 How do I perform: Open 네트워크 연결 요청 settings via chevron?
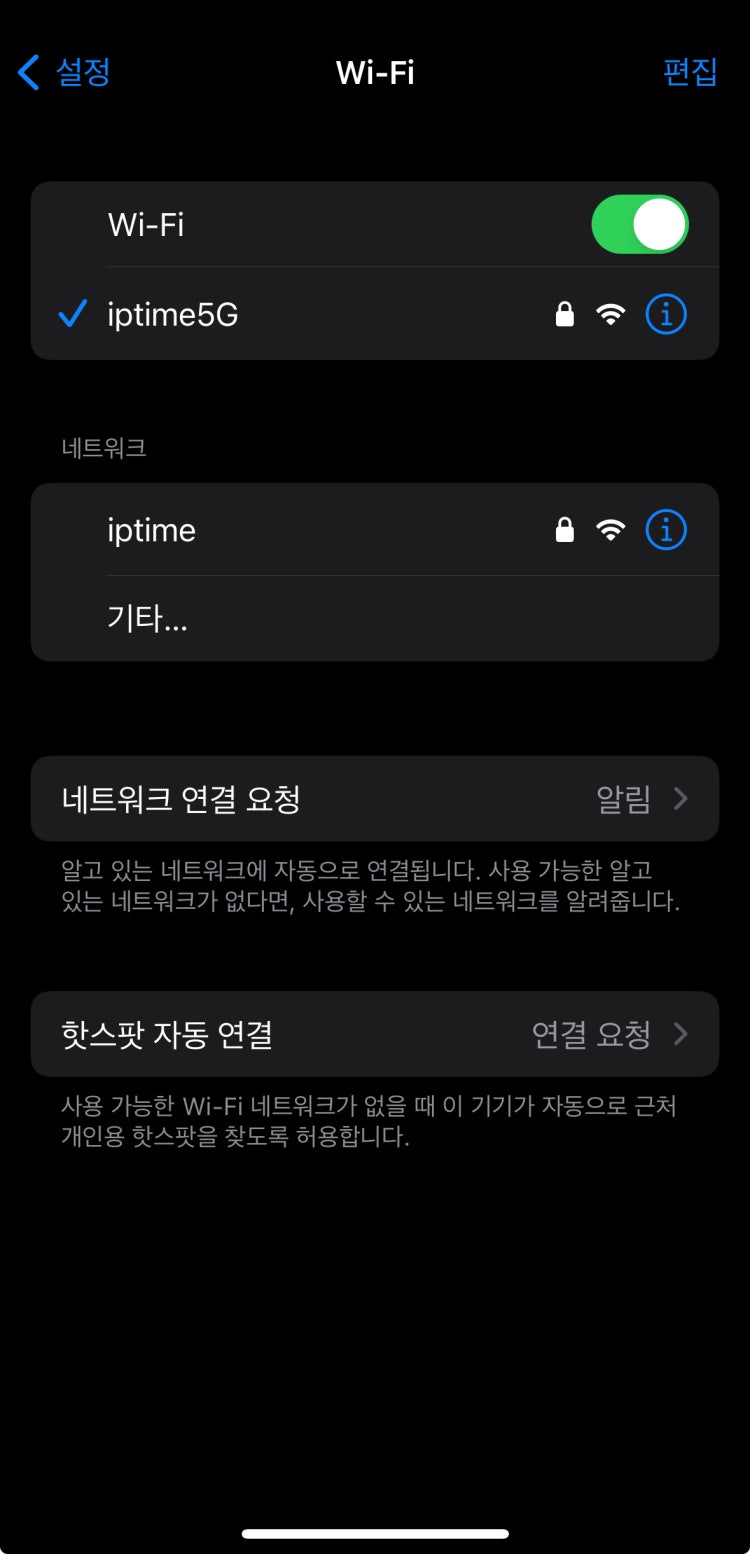pyautogui.click(x=682, y=797)
